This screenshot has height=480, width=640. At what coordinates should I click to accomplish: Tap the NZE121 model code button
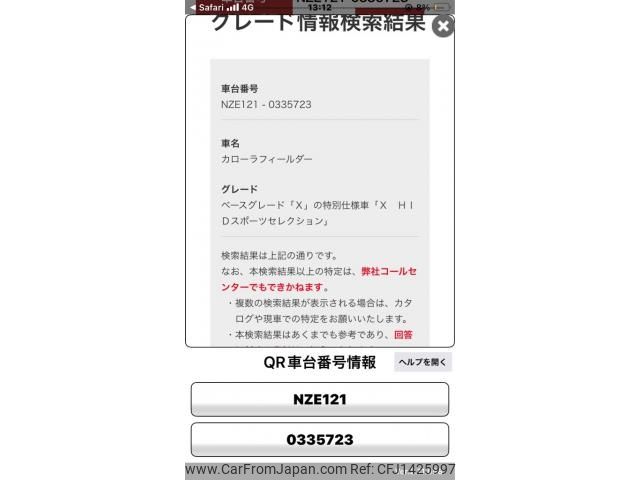pos(320,399)
